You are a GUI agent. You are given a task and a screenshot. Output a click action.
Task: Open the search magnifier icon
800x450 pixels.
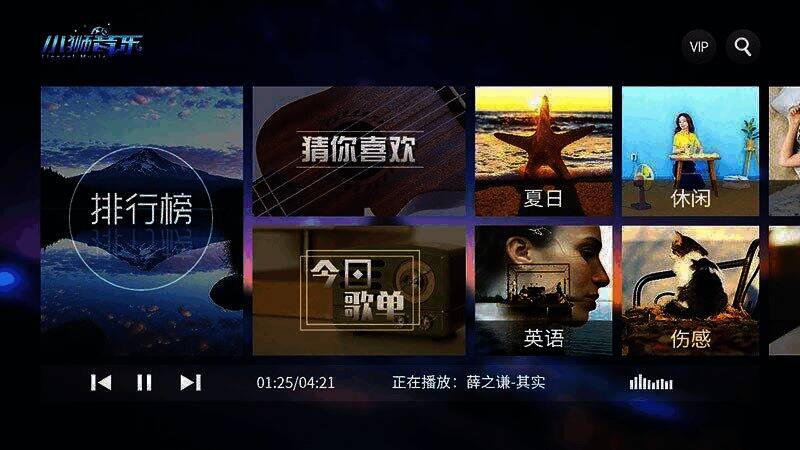tap(743, 47)
